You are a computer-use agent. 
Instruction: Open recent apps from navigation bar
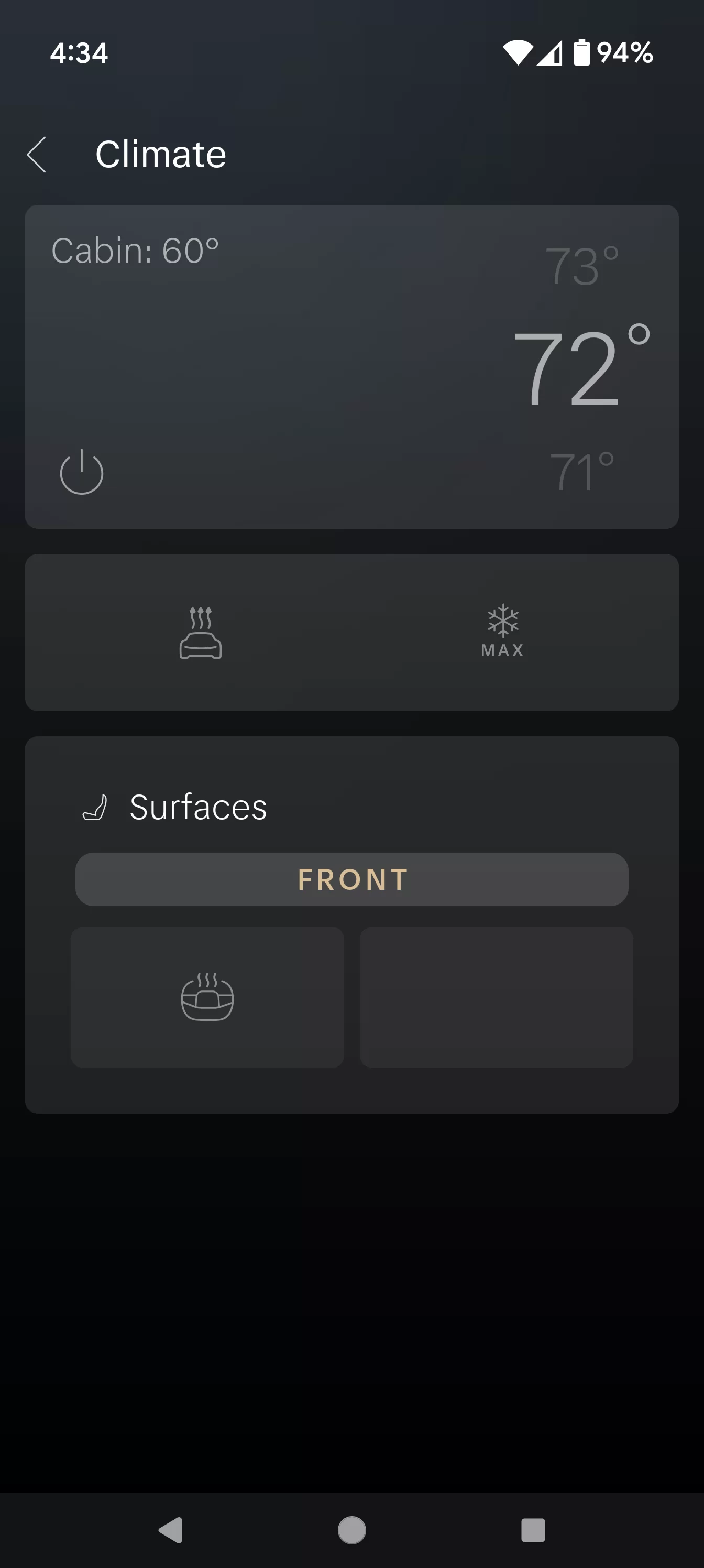click(533, 1530)
